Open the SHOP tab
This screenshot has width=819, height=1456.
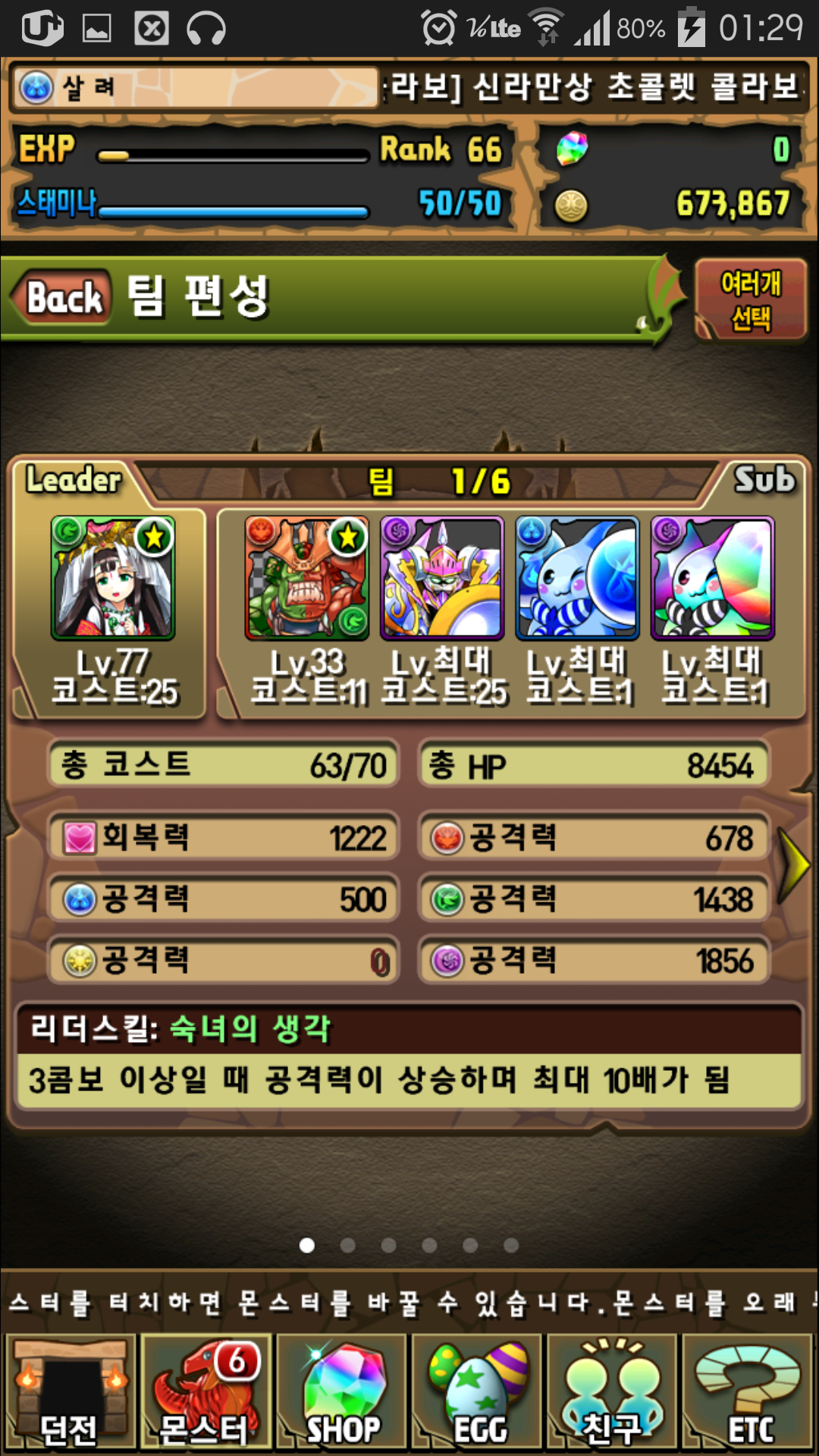point(341,1394)
